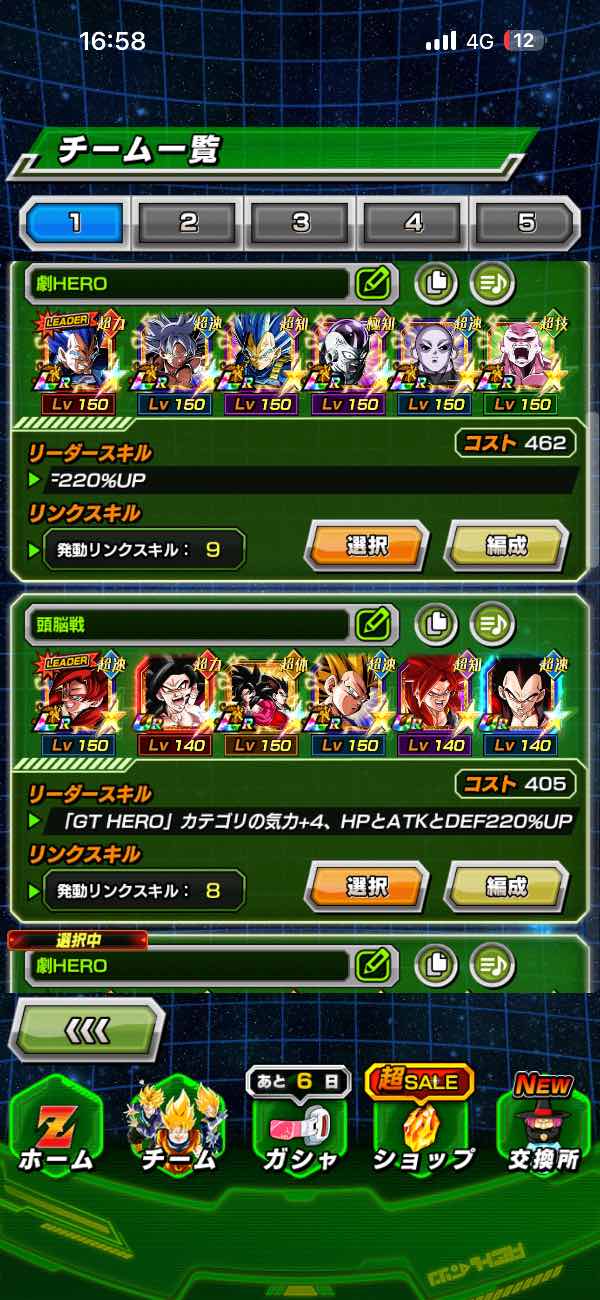Select the 頭脳戦 team with 選択
The width and height of the screenshot is (600, 1300).
point(365,887)
